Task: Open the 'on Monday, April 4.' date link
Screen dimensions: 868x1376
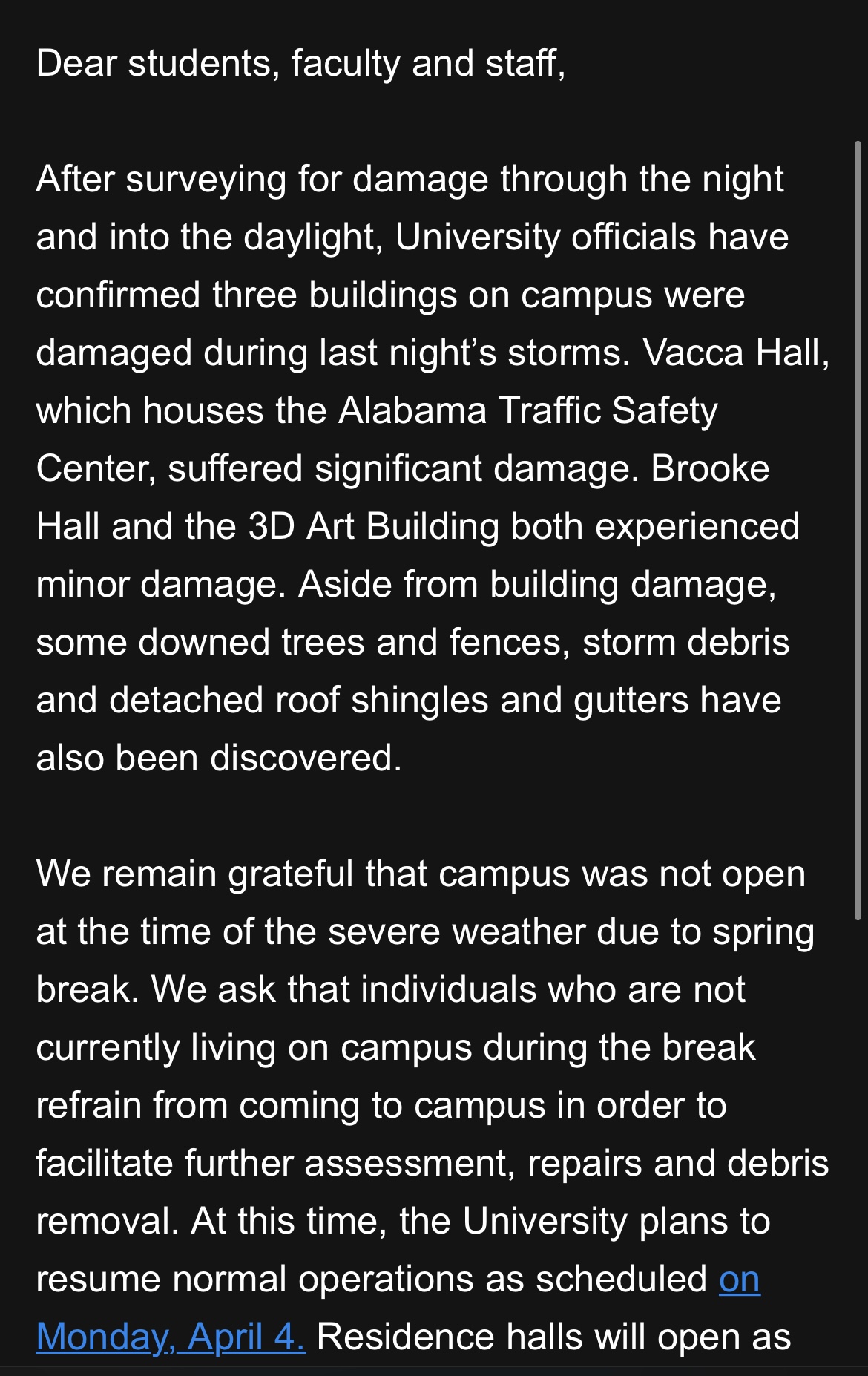Action: (171, 1337)
